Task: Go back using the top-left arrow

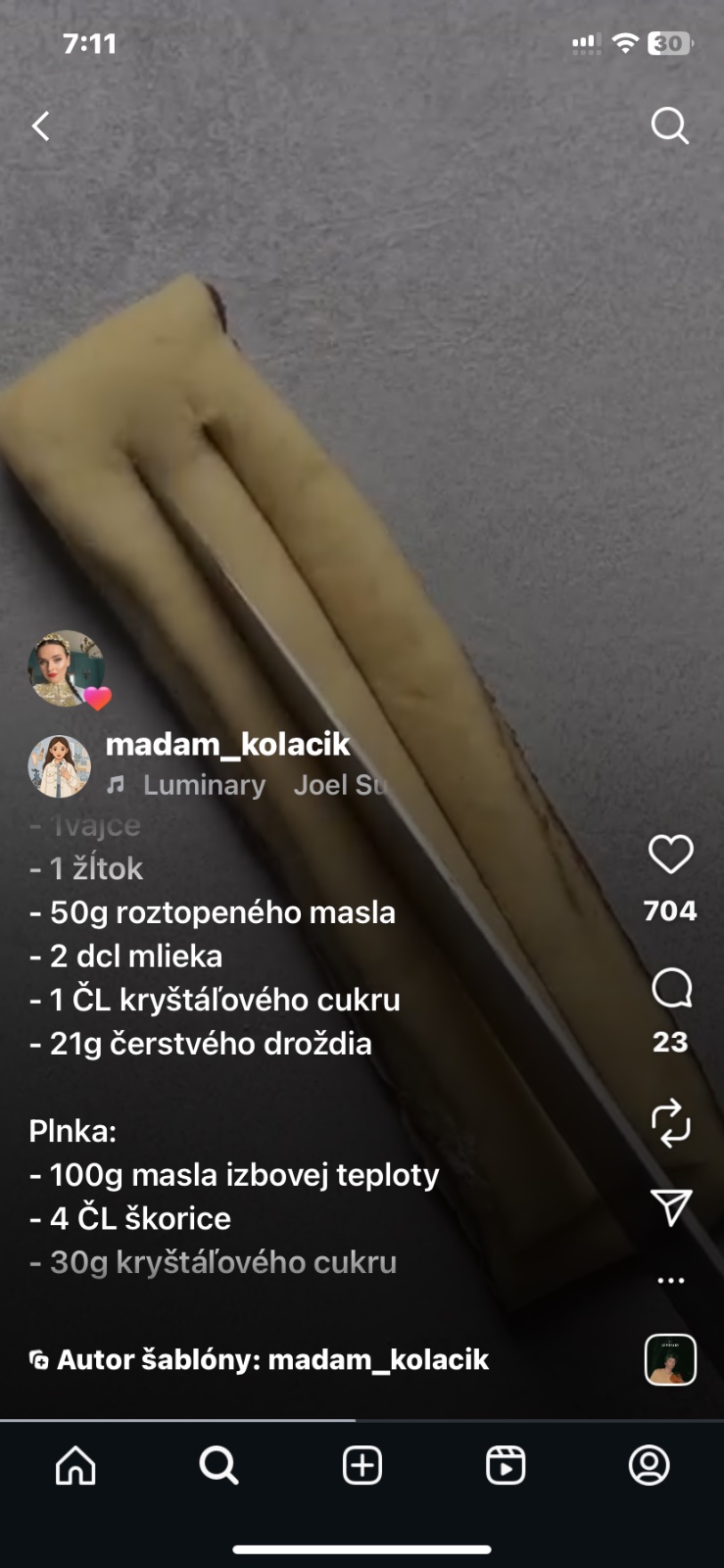Action: tap(41, 126)
